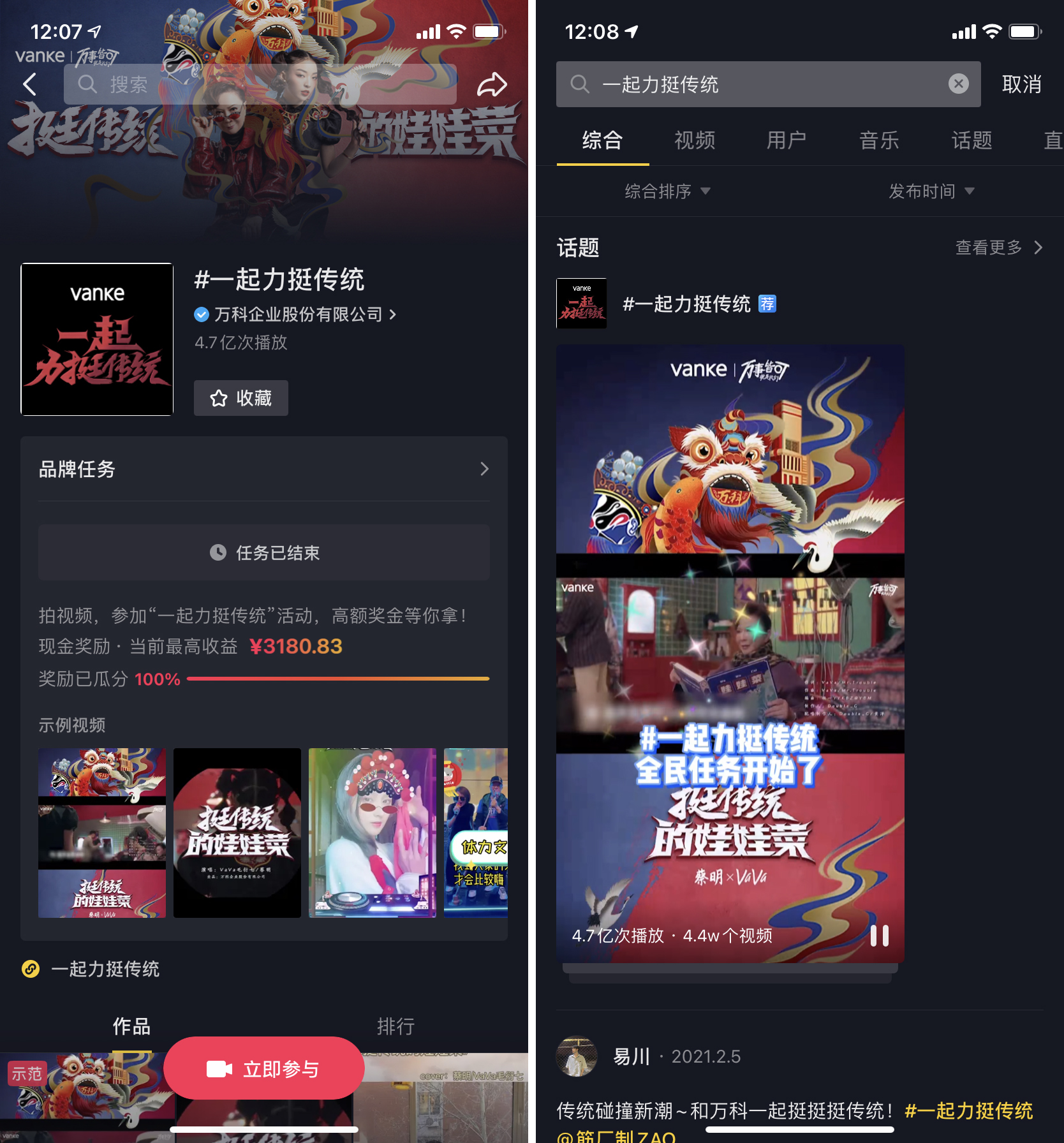Open the 品牌任务 row
The width and height of the screenshot is (1064, 1143).
(x=263, y=469)
